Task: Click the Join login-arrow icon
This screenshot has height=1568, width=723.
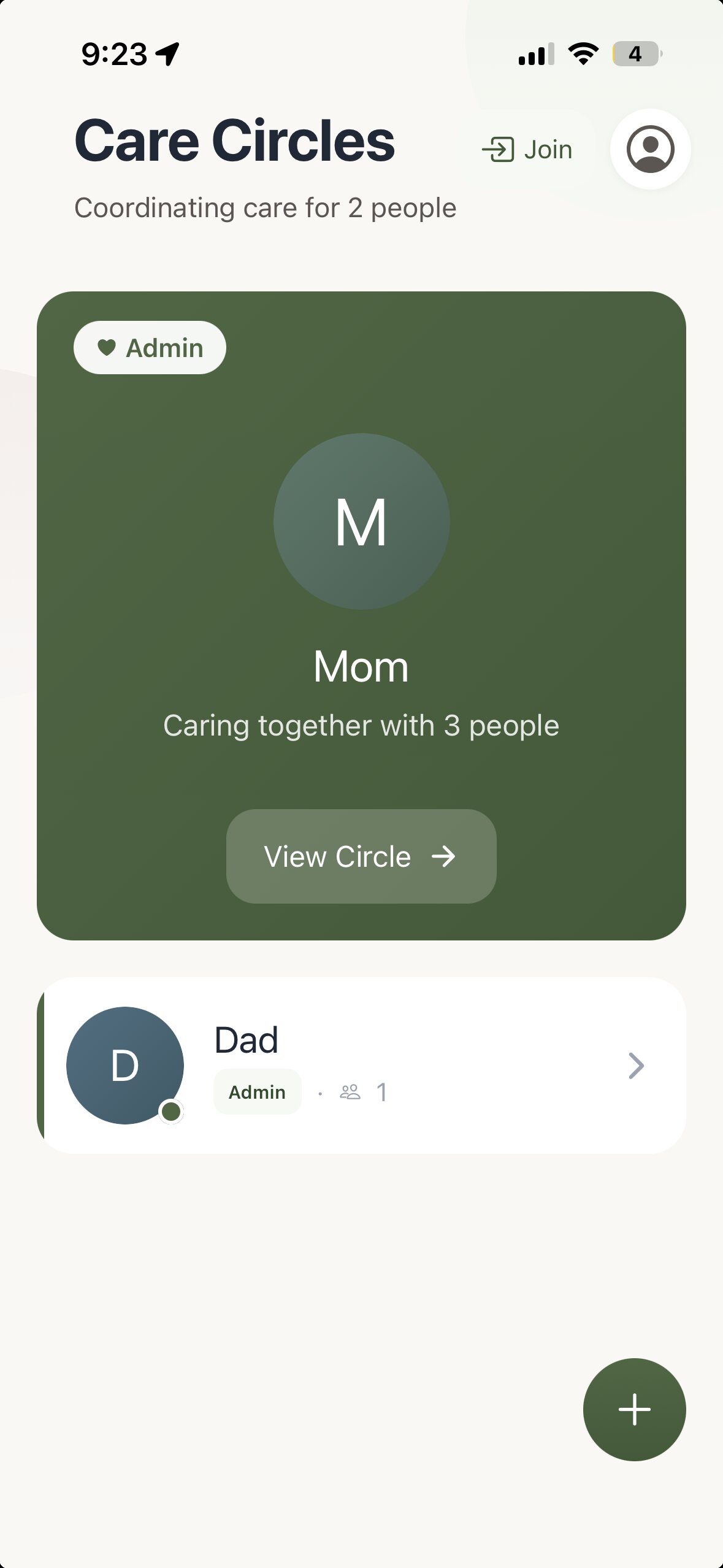Action: 500,149
